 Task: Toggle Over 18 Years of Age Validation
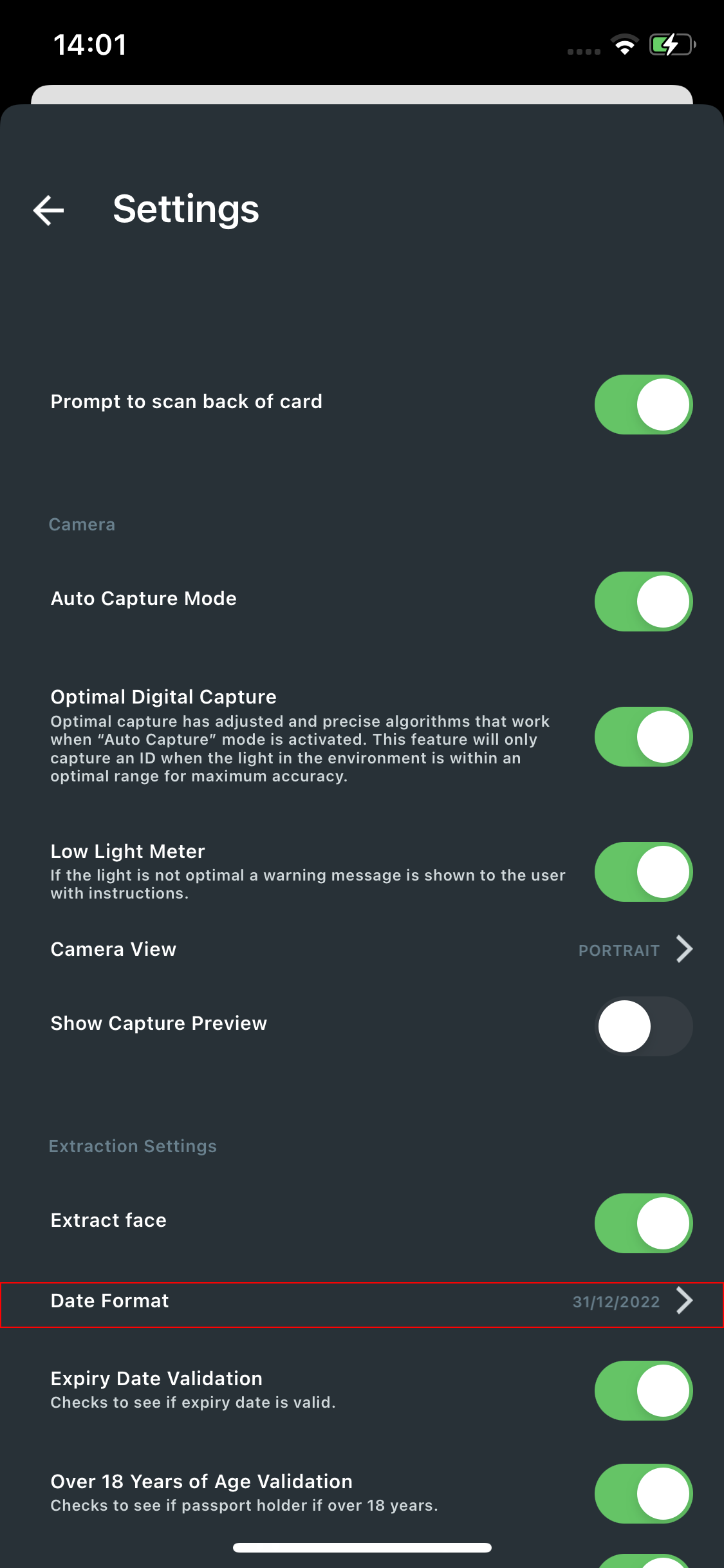643,1493
